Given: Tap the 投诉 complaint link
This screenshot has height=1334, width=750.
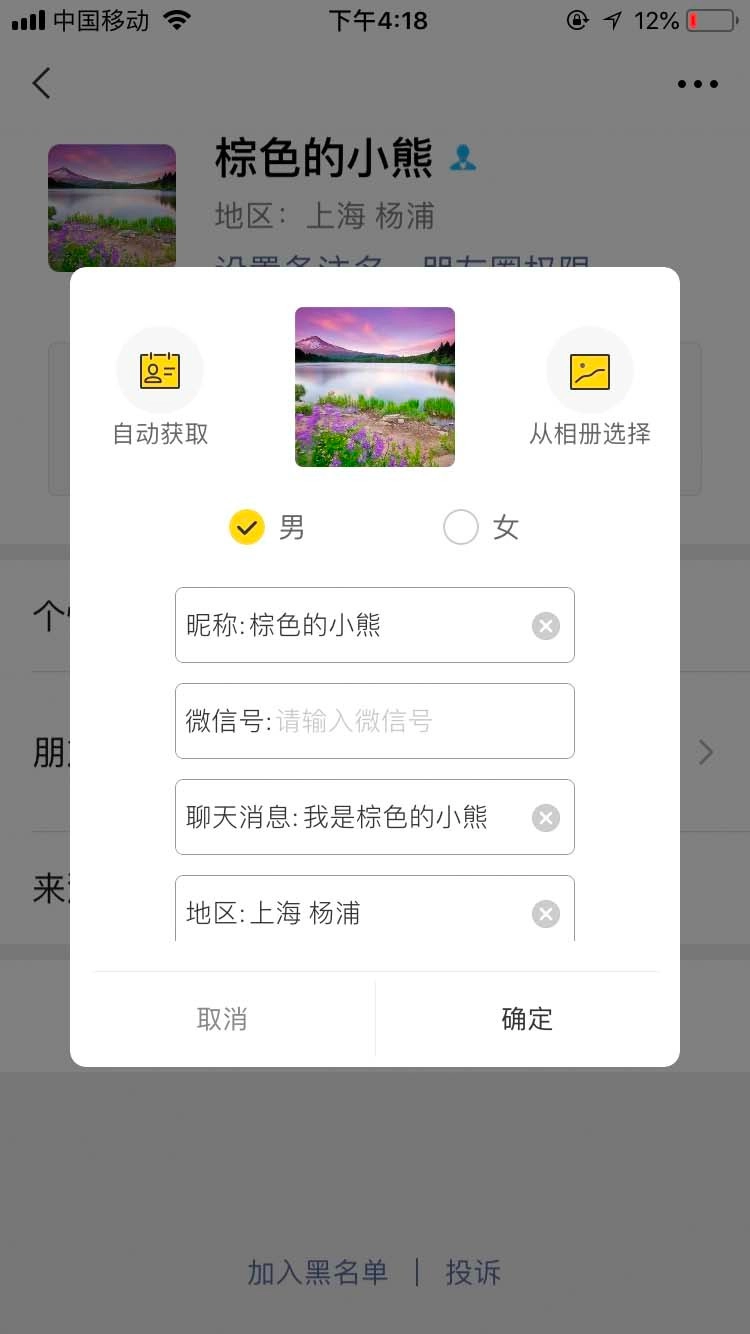Looking at the screenshot, I should tap(472, 1272).
